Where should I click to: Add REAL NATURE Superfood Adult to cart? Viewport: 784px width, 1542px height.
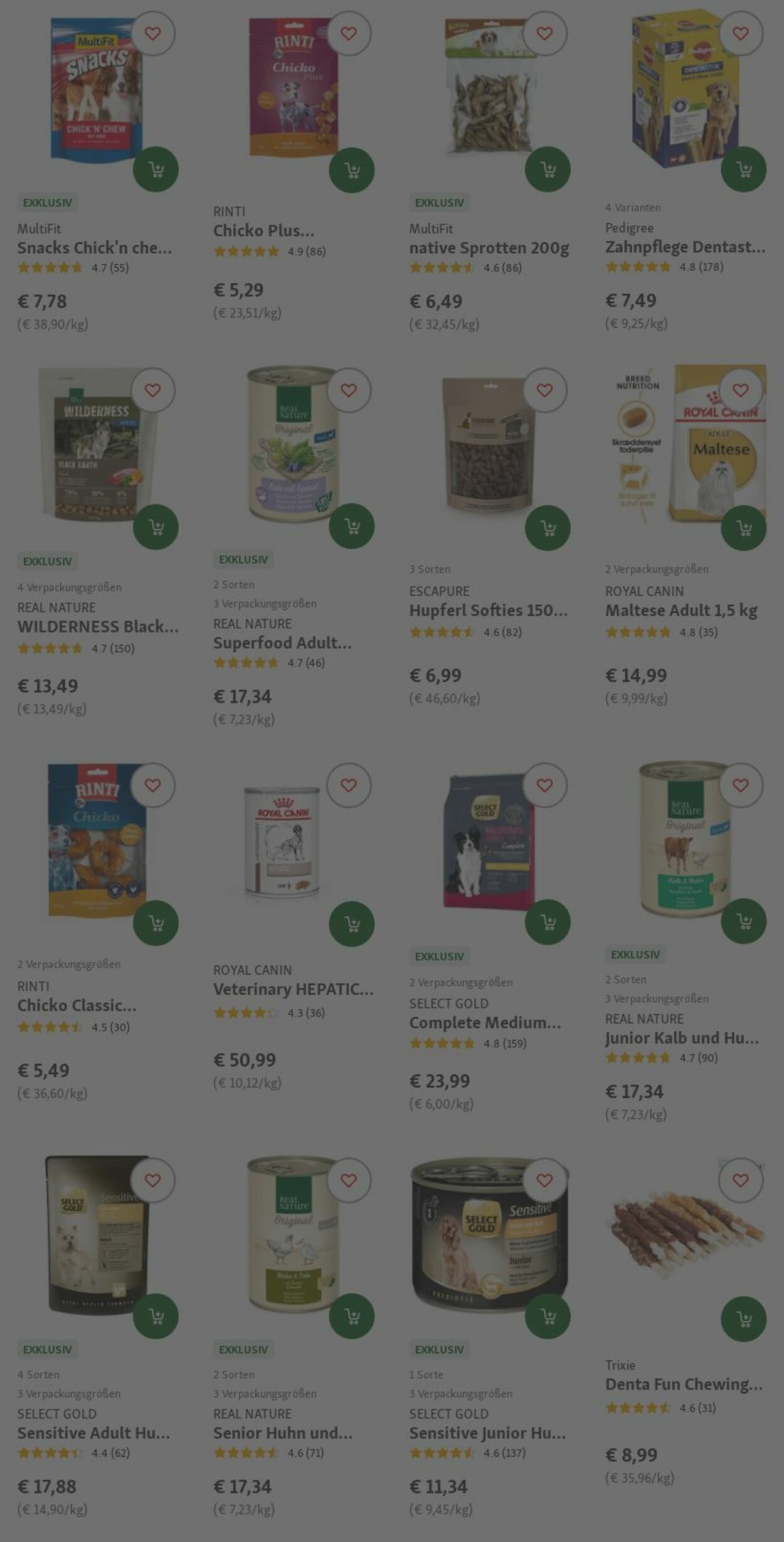click(x=351, y=526)
